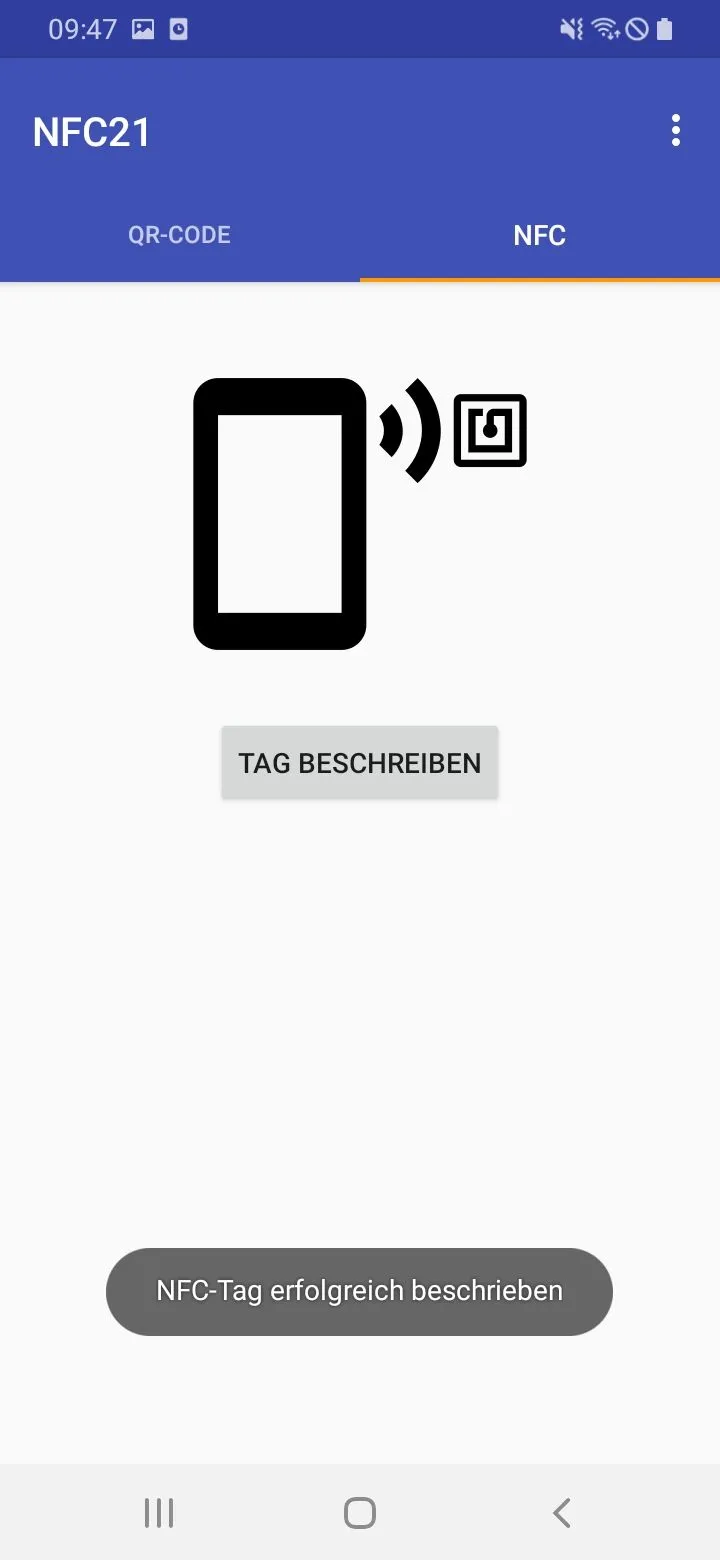Open recent apps from navigation bar

click(159, 1513)
